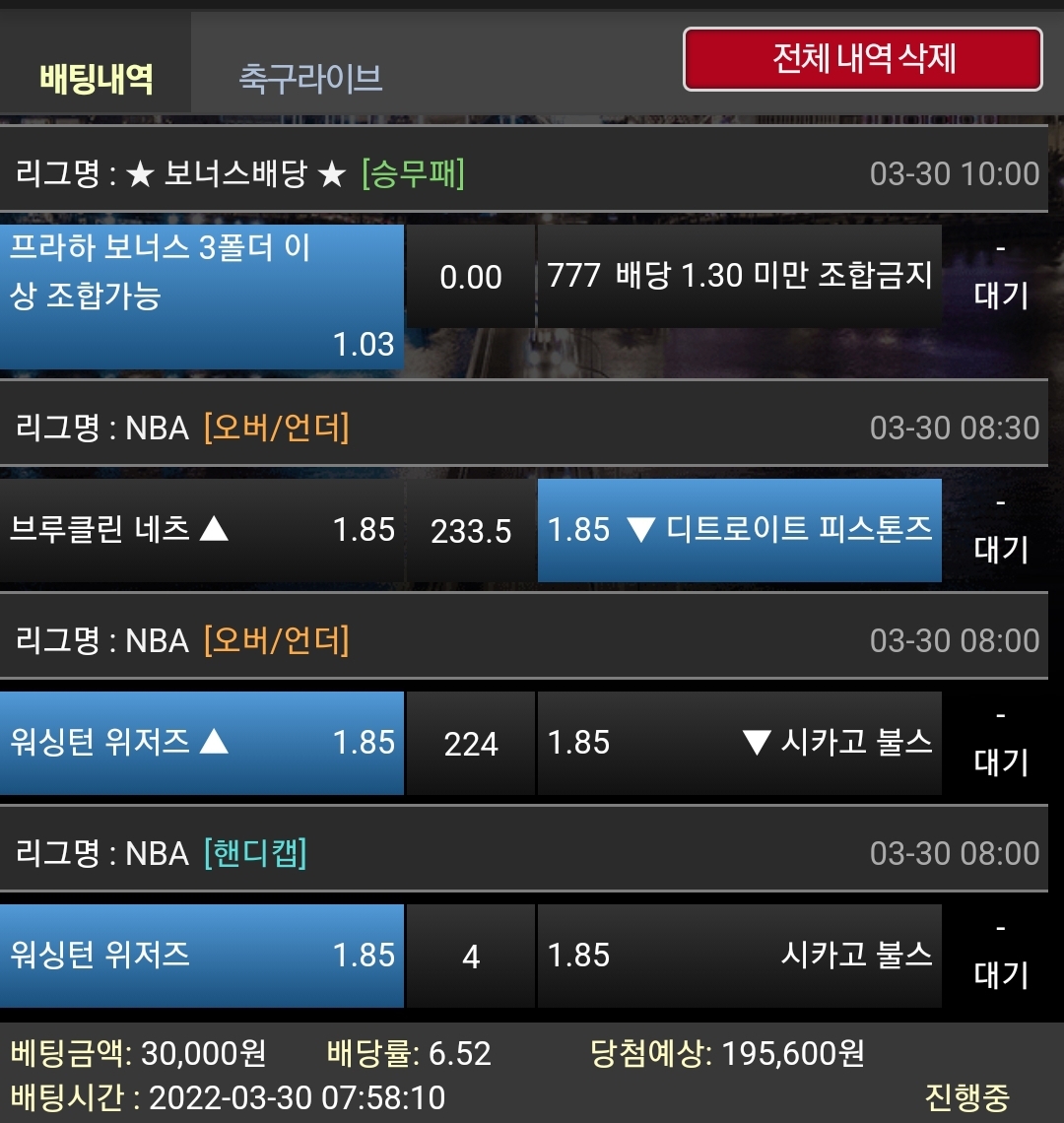This screenshot has width=1064, height=1123.
Task: Select the 배팅내역 tab
Action: click(96, 78)
